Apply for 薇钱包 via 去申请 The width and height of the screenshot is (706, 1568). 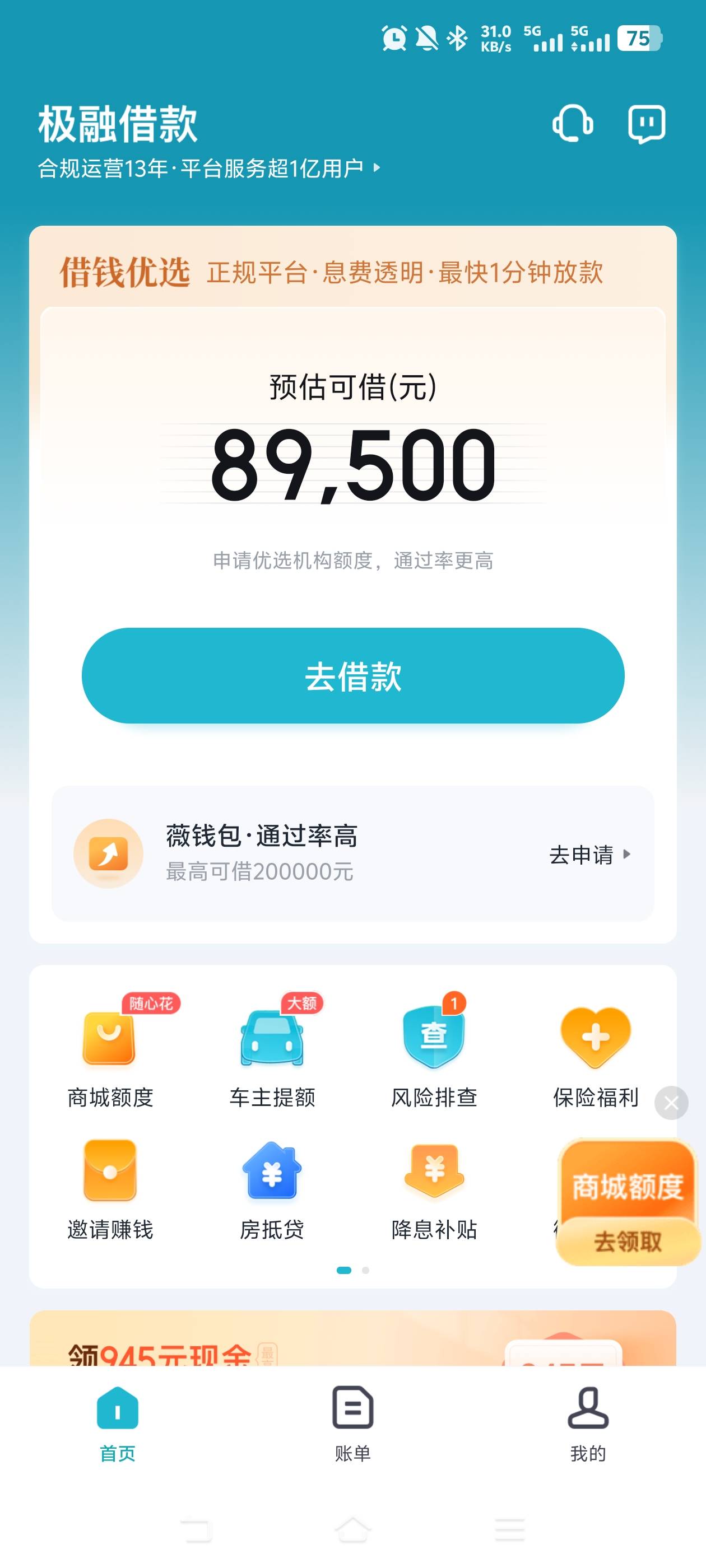(x=589, y=855)
